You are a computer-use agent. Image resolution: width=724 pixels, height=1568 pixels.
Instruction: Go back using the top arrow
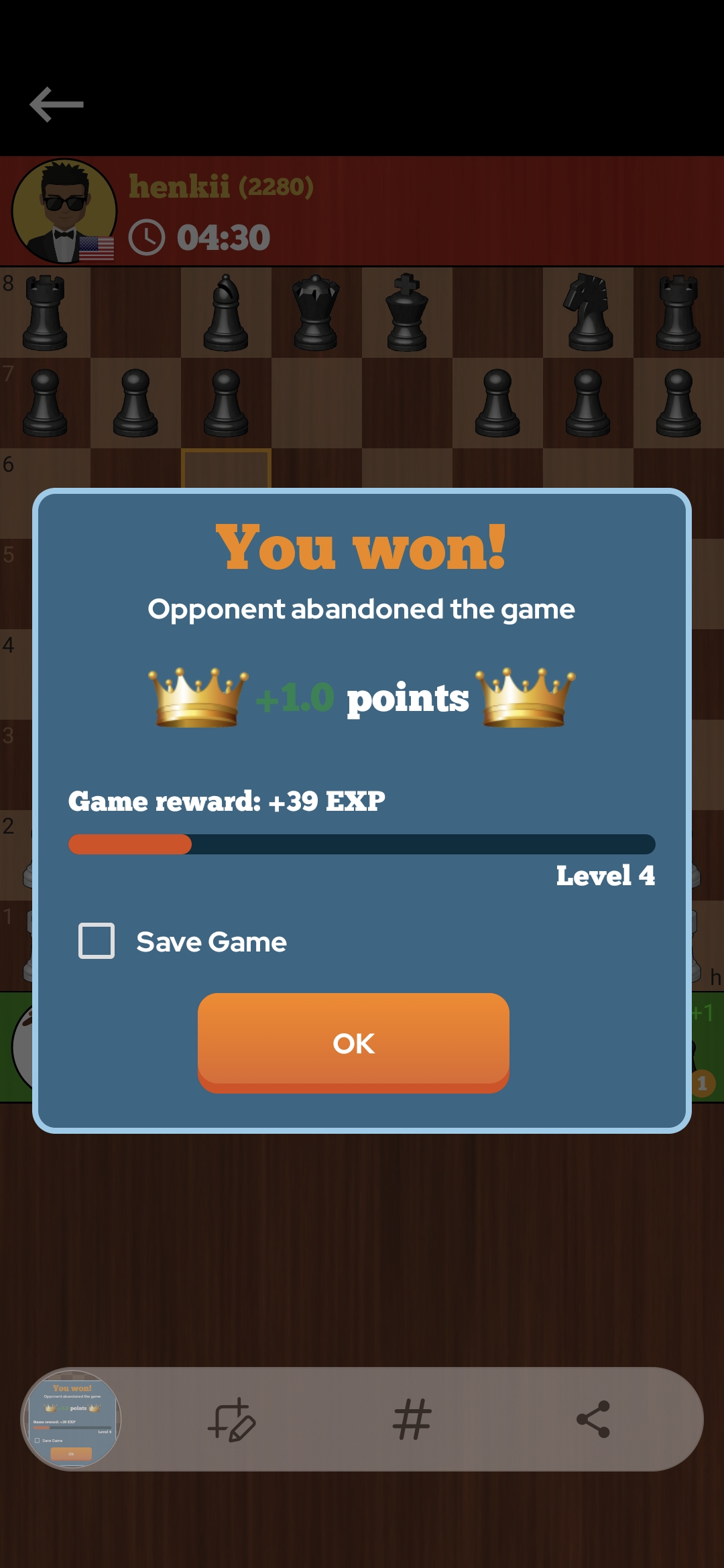56,105
